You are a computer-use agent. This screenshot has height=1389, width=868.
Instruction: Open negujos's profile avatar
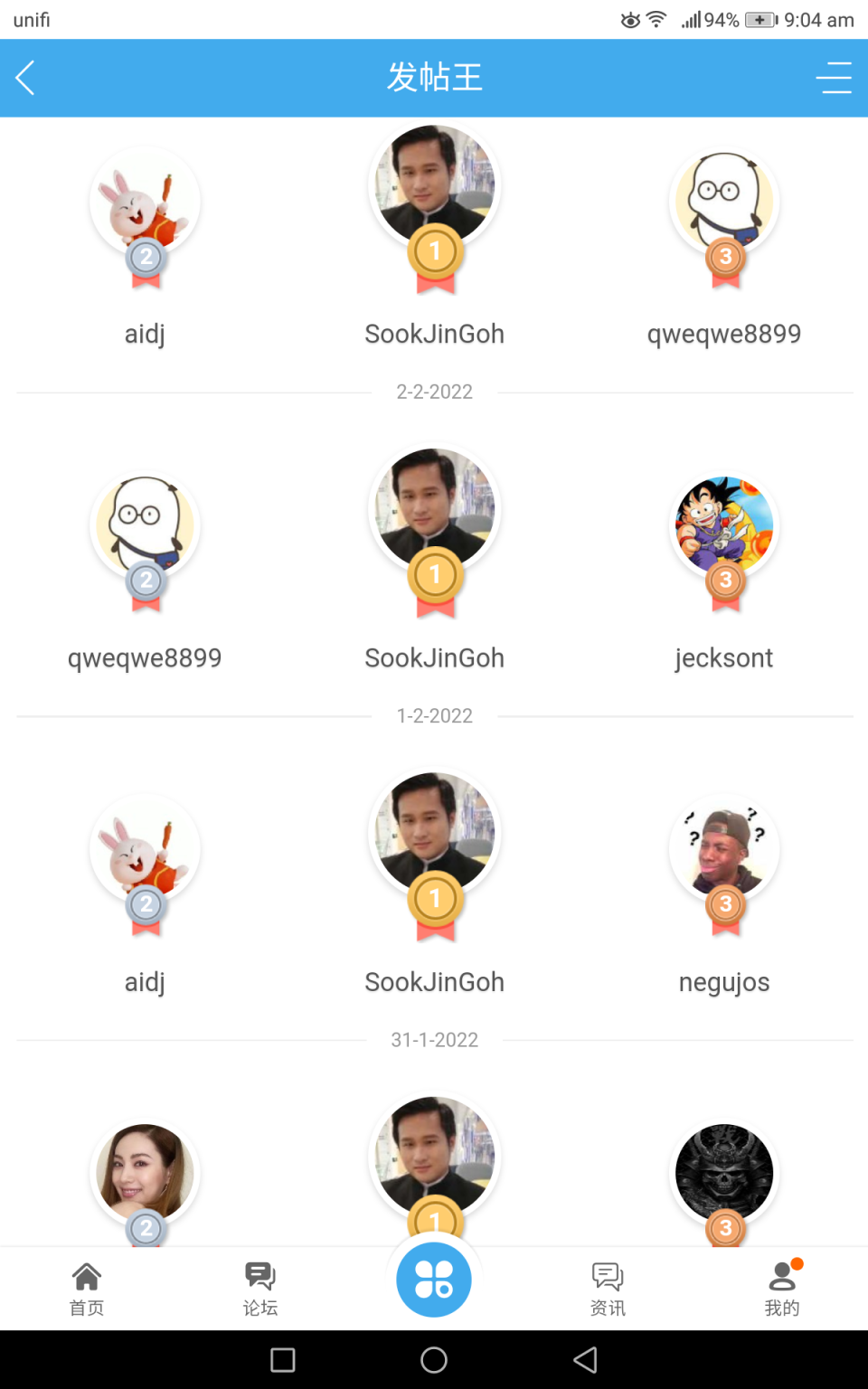click(x=724, y=850)
